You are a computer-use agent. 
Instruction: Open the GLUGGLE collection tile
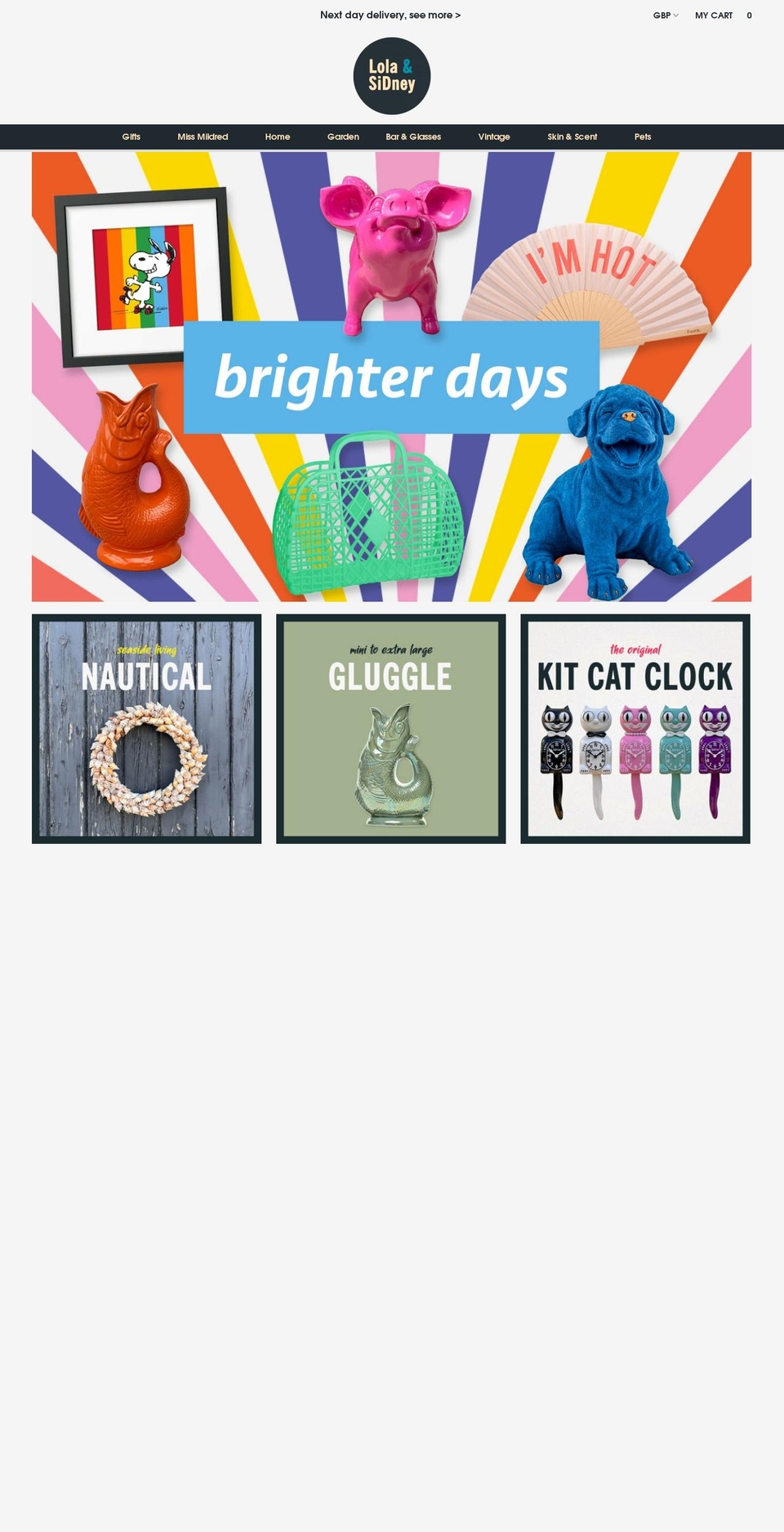click(x=390, y=729)
